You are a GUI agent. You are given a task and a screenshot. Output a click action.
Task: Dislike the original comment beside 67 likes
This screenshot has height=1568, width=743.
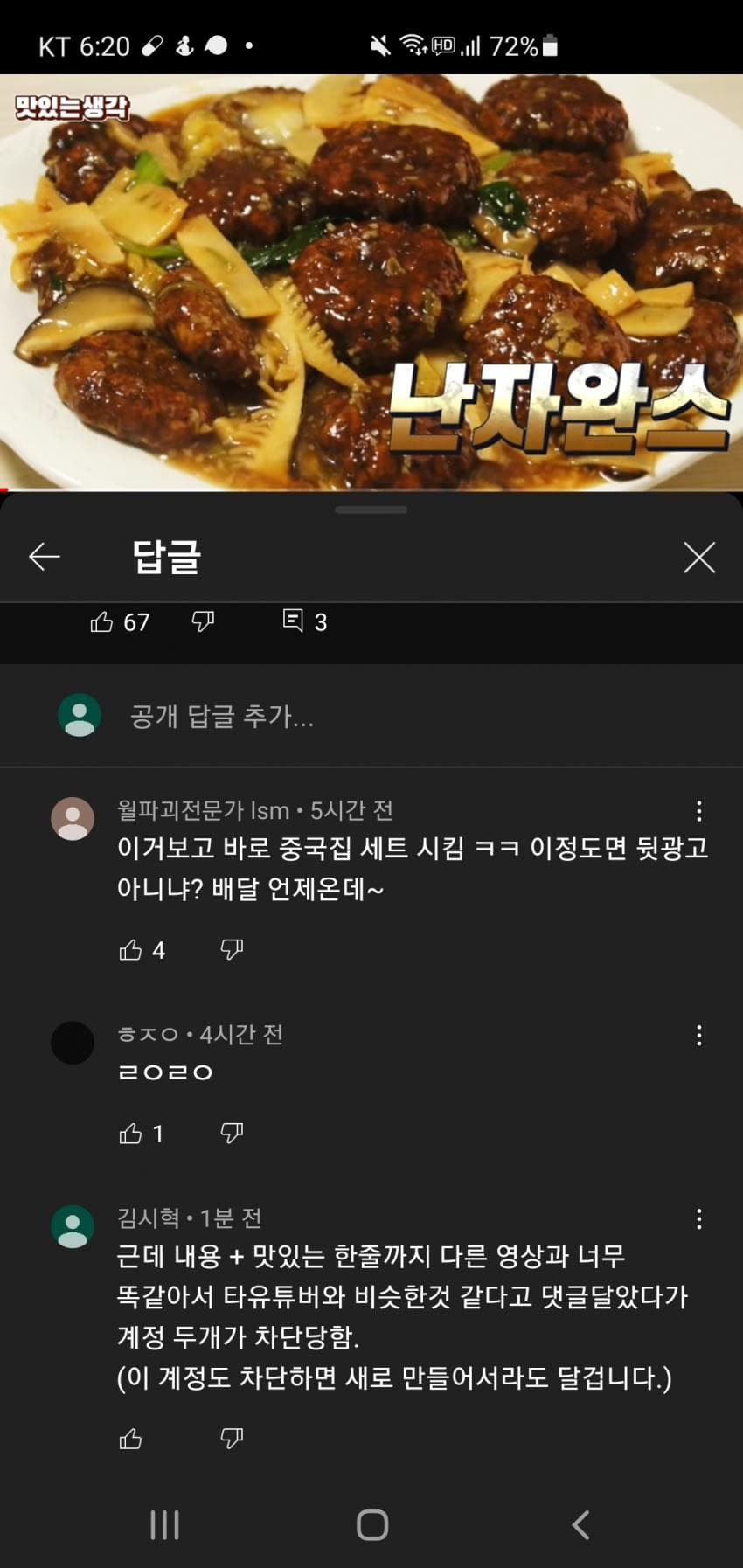click(x=203, y=621)
